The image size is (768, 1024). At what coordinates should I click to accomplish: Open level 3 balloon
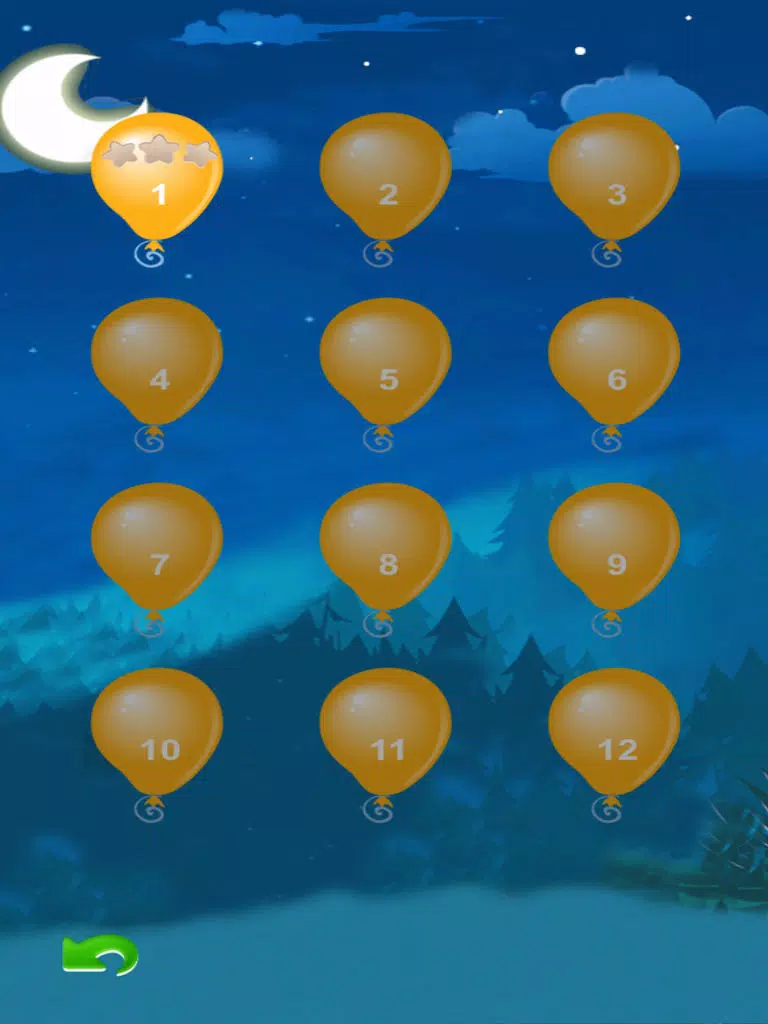click(614, 178)
